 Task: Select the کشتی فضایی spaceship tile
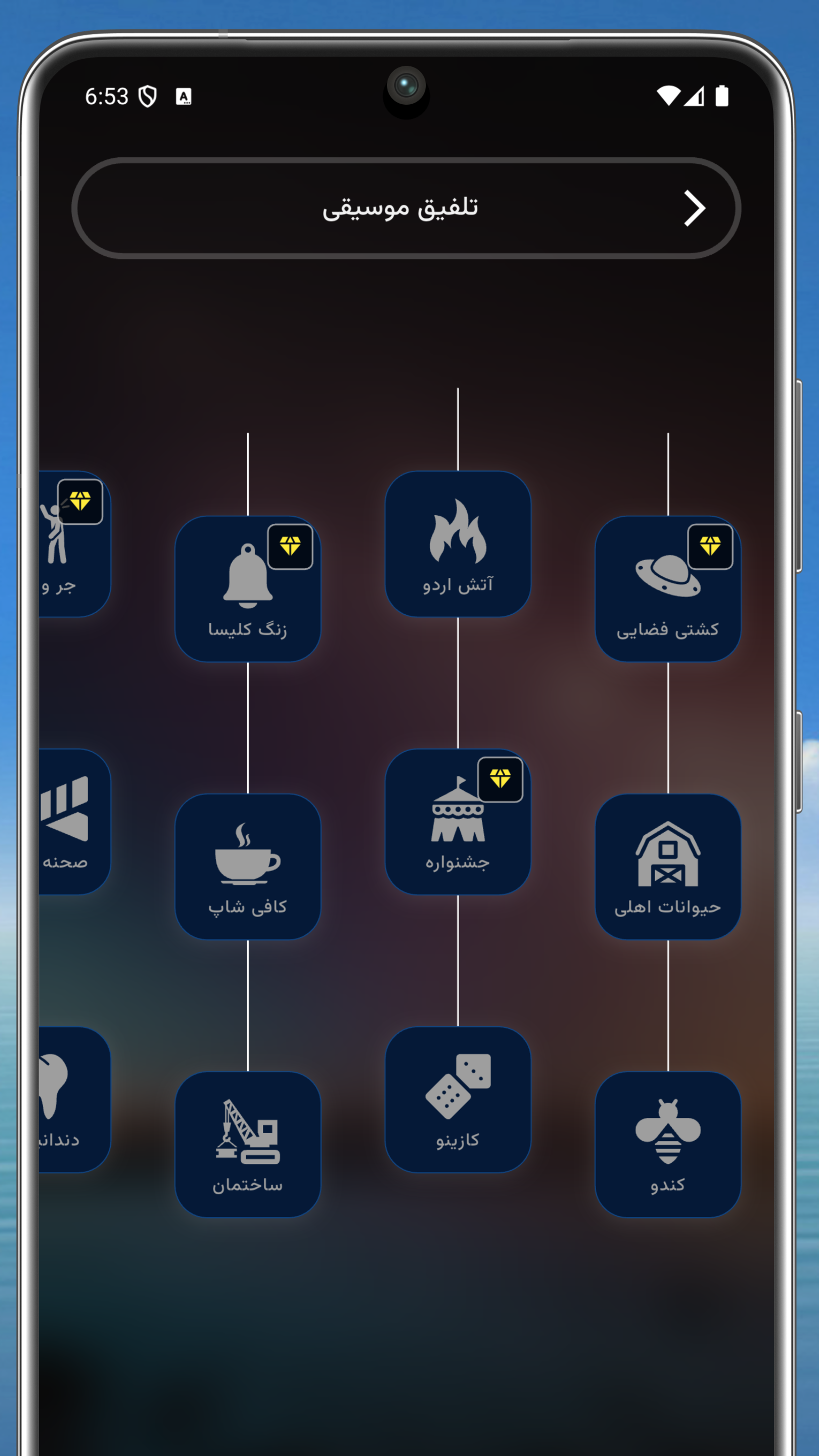pyautogui.click(x=667, y=589)
